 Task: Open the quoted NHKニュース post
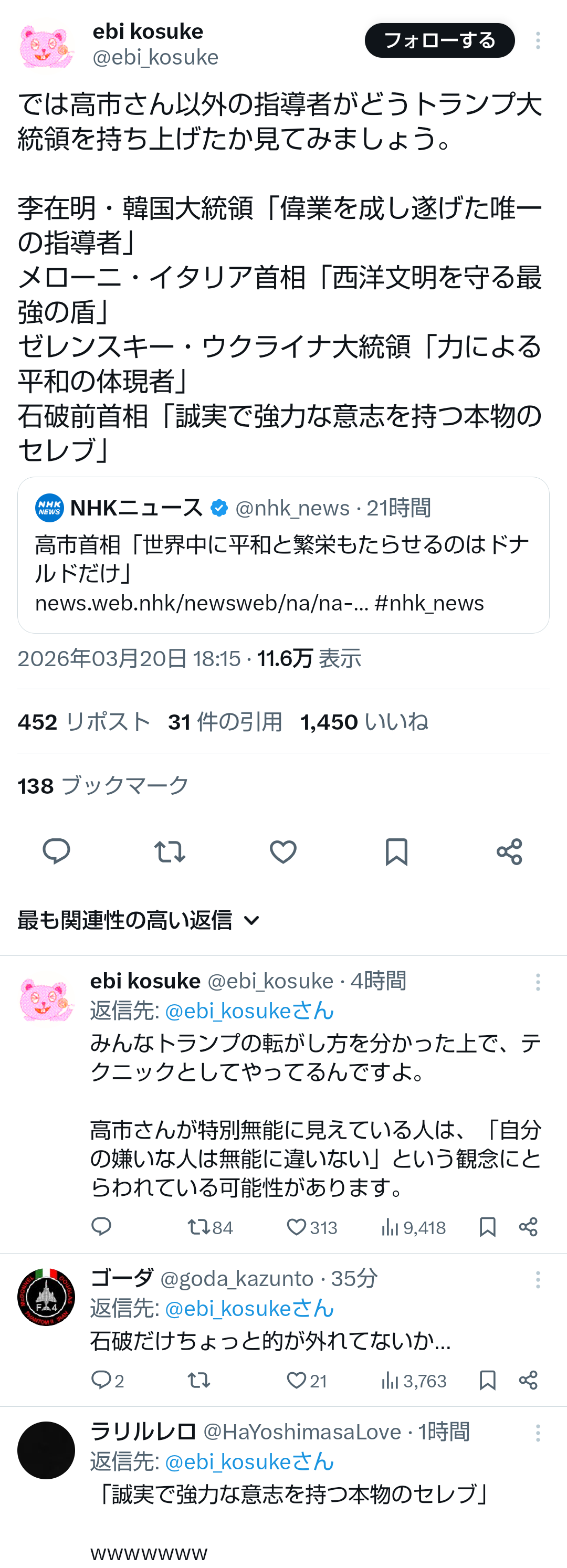[282, 554]
